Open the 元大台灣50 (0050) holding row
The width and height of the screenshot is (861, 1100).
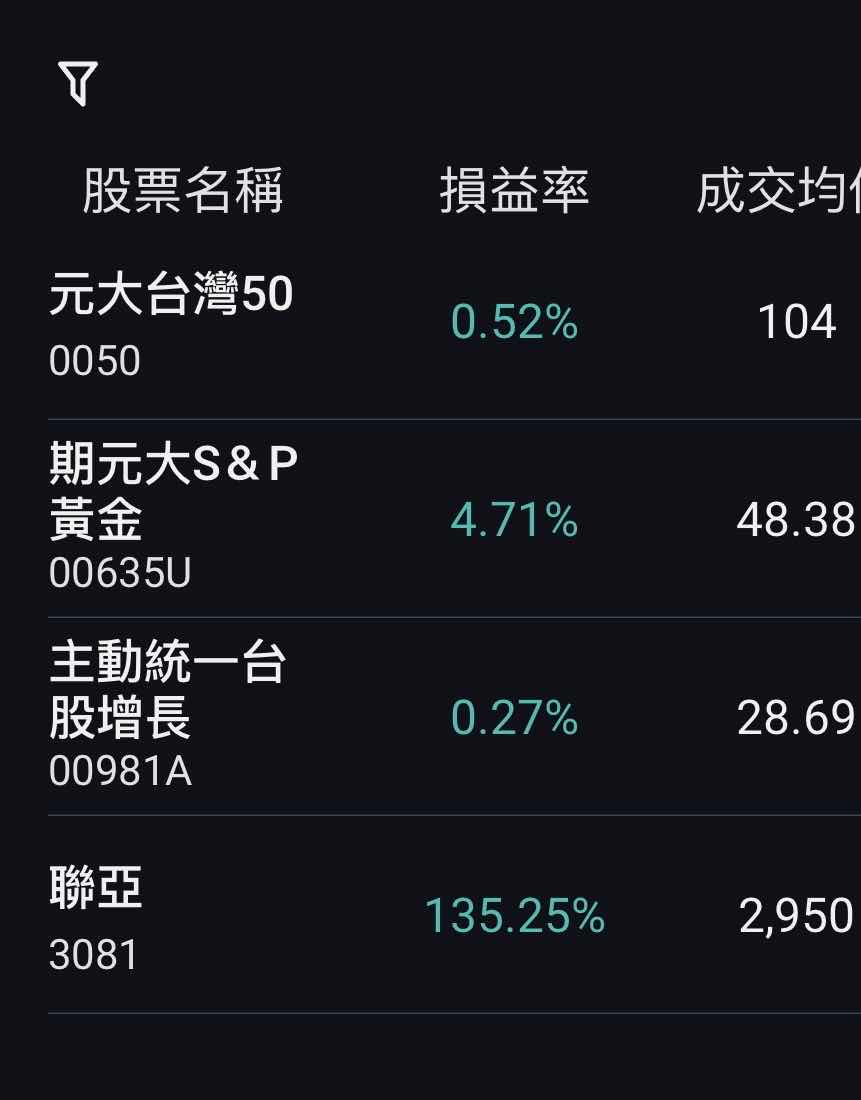point(454,324)
